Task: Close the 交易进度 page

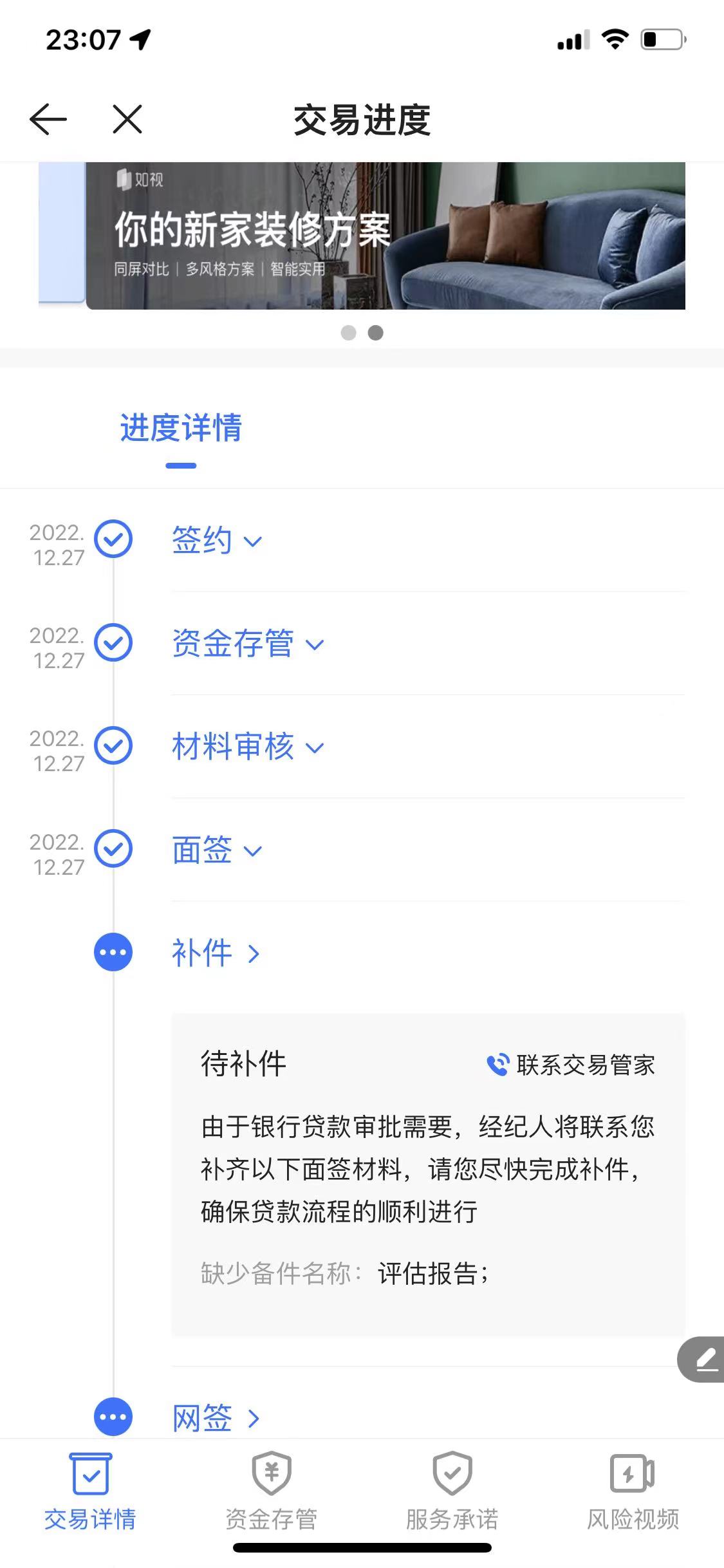Action: coord(127,119)
